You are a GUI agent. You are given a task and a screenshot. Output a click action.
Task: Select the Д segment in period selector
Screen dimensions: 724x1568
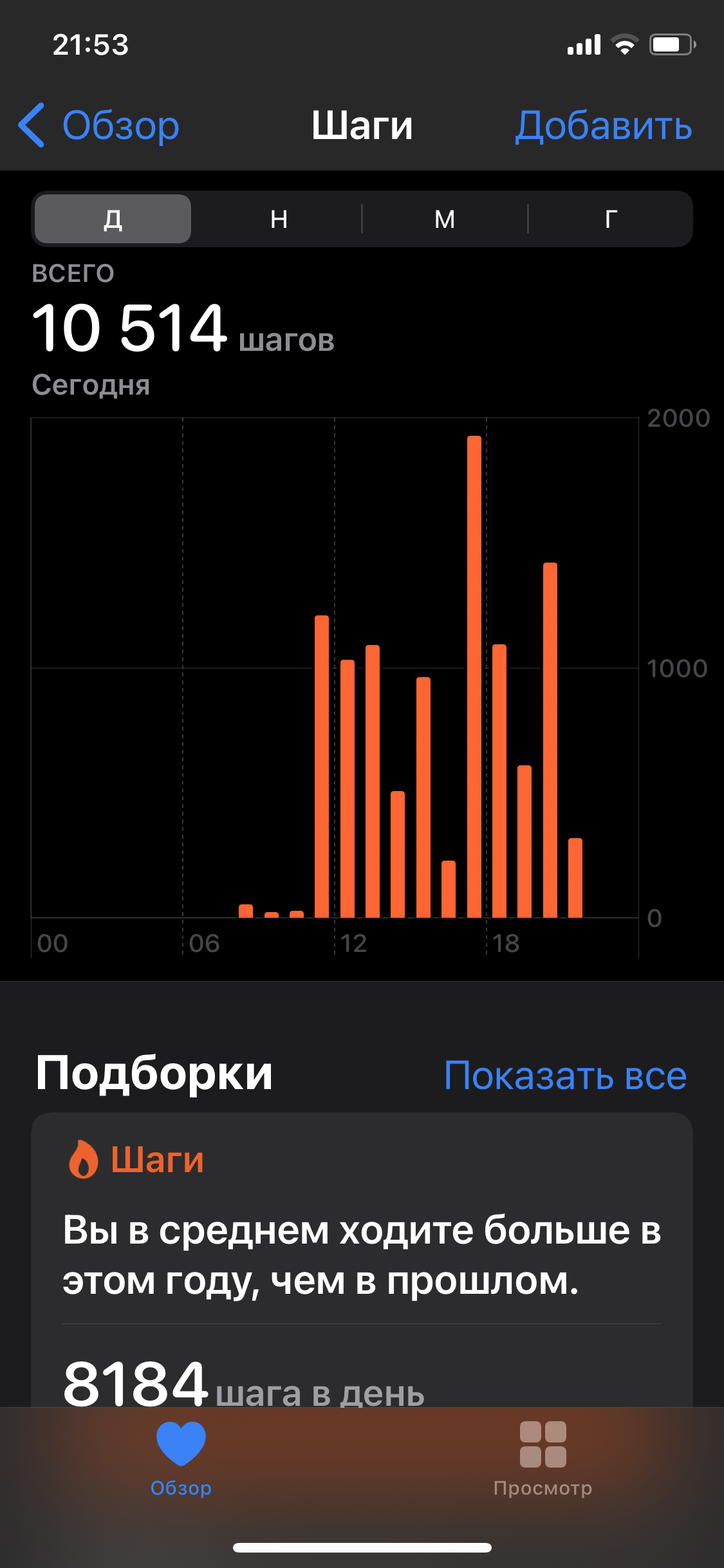tap(112, 219)
